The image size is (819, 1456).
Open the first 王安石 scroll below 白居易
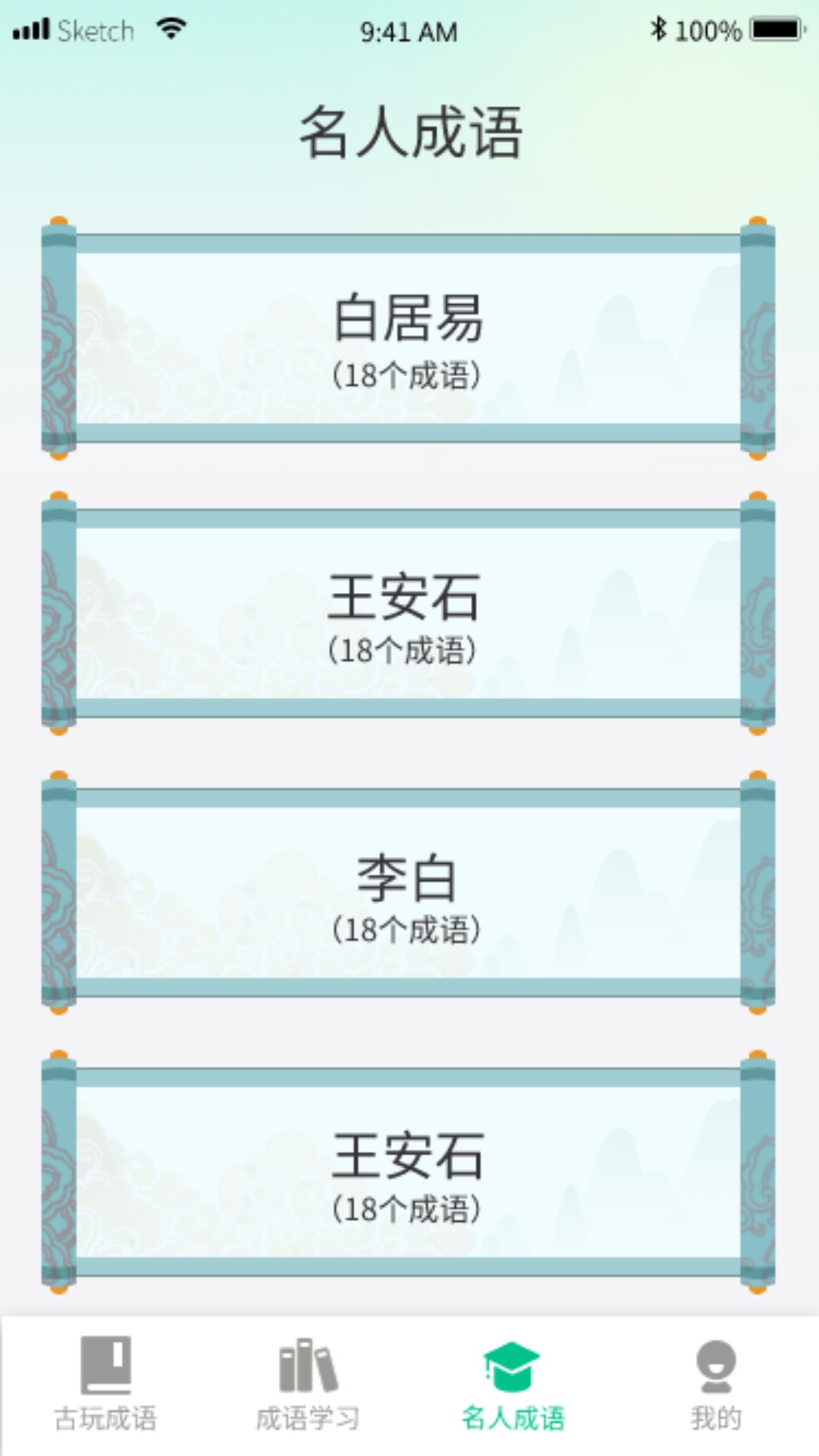point(408,614)
